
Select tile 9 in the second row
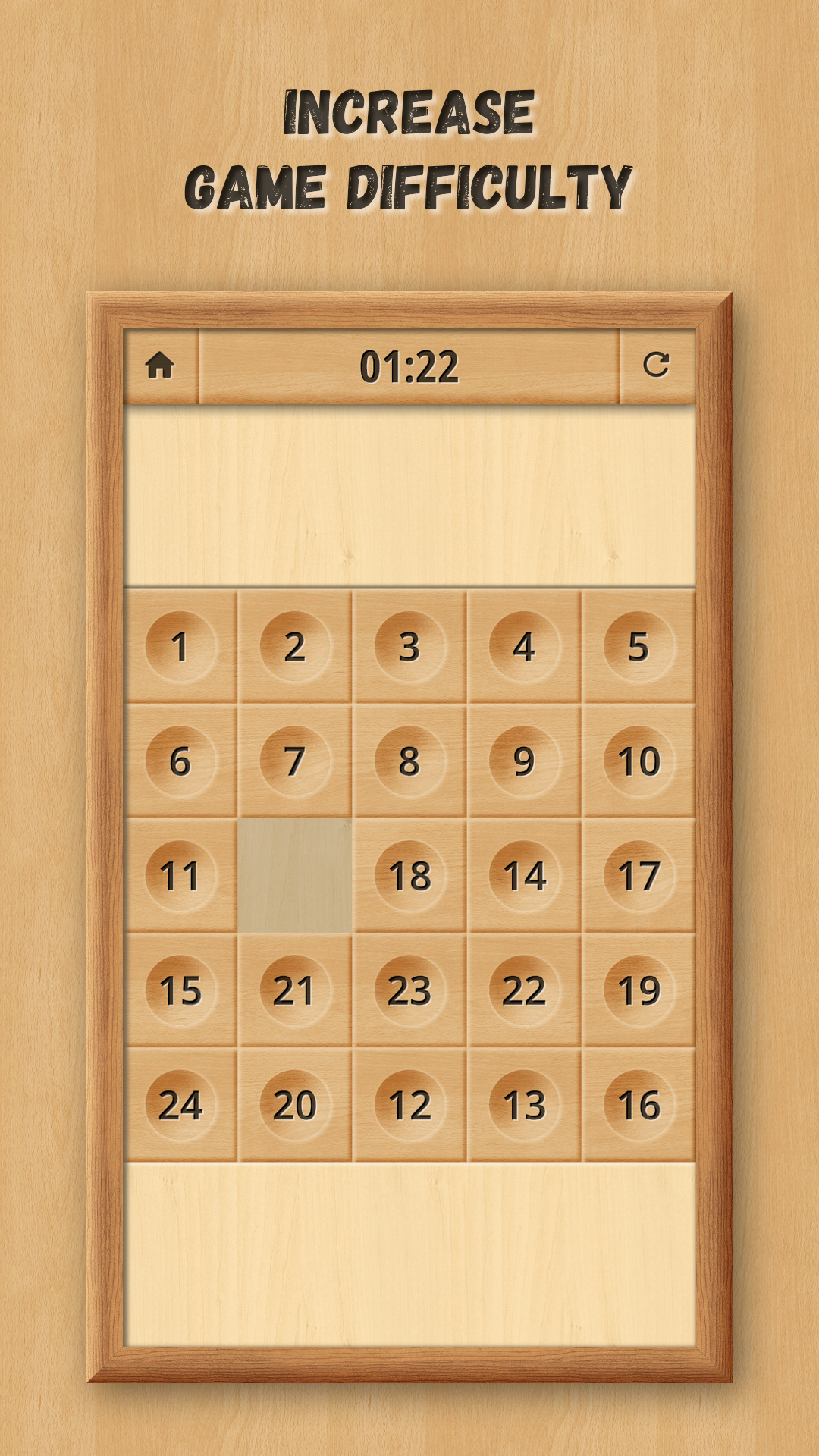pos(525,762)
